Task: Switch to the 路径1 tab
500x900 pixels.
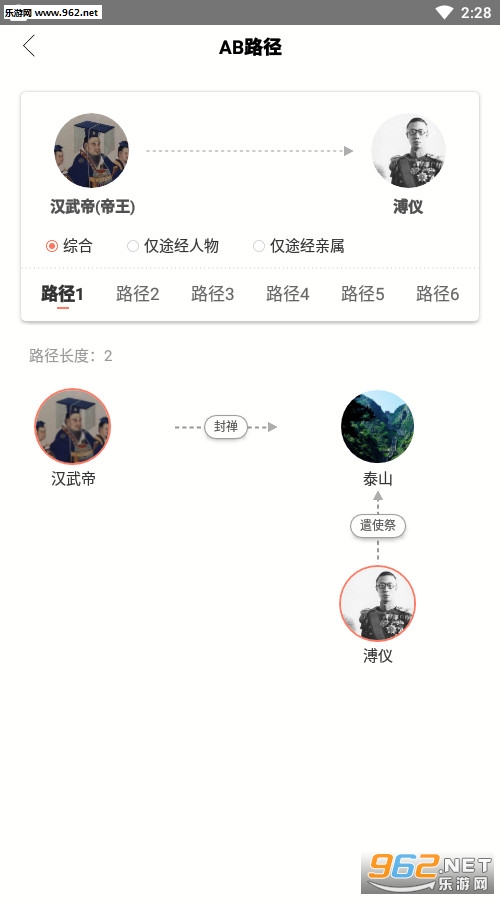Action: (63, 294)
